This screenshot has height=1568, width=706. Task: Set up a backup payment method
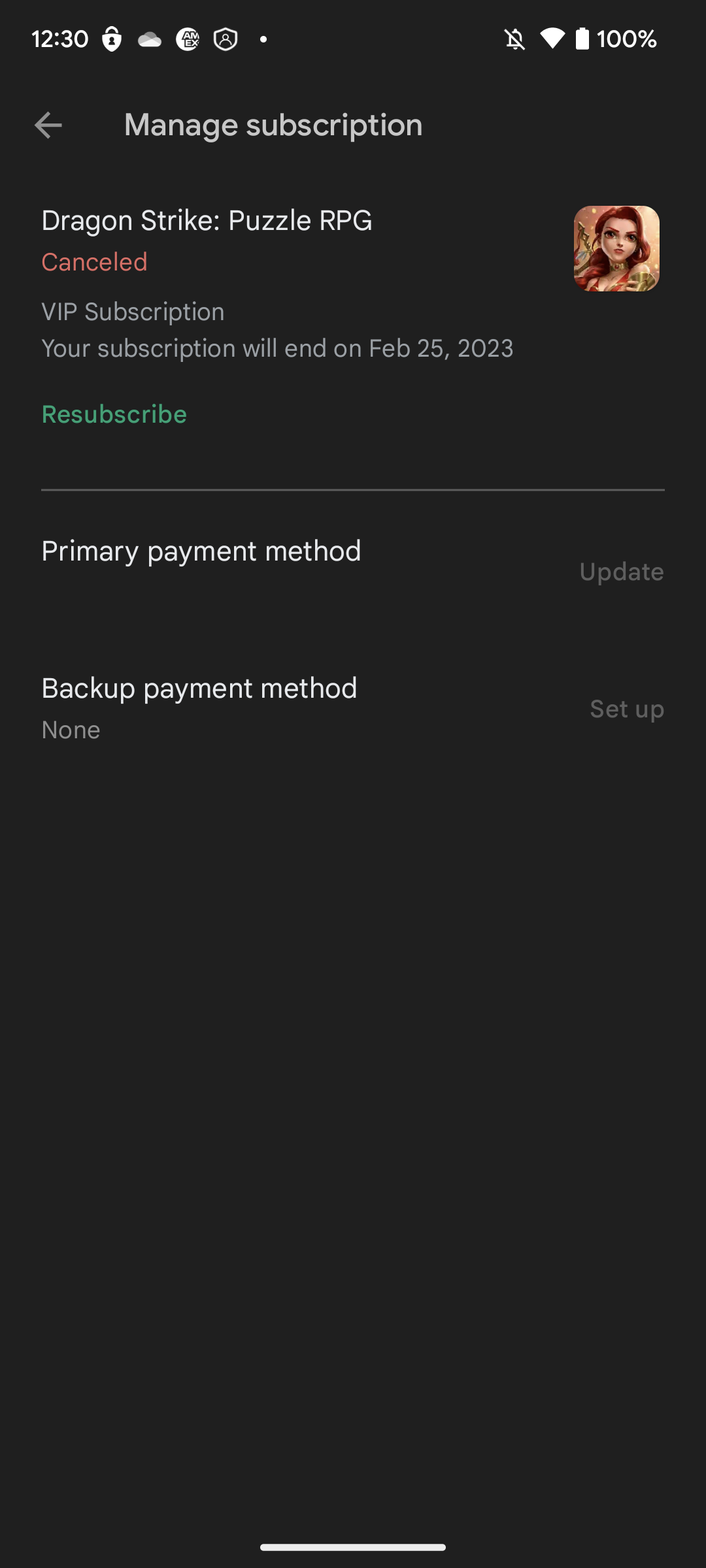point(627,709)
